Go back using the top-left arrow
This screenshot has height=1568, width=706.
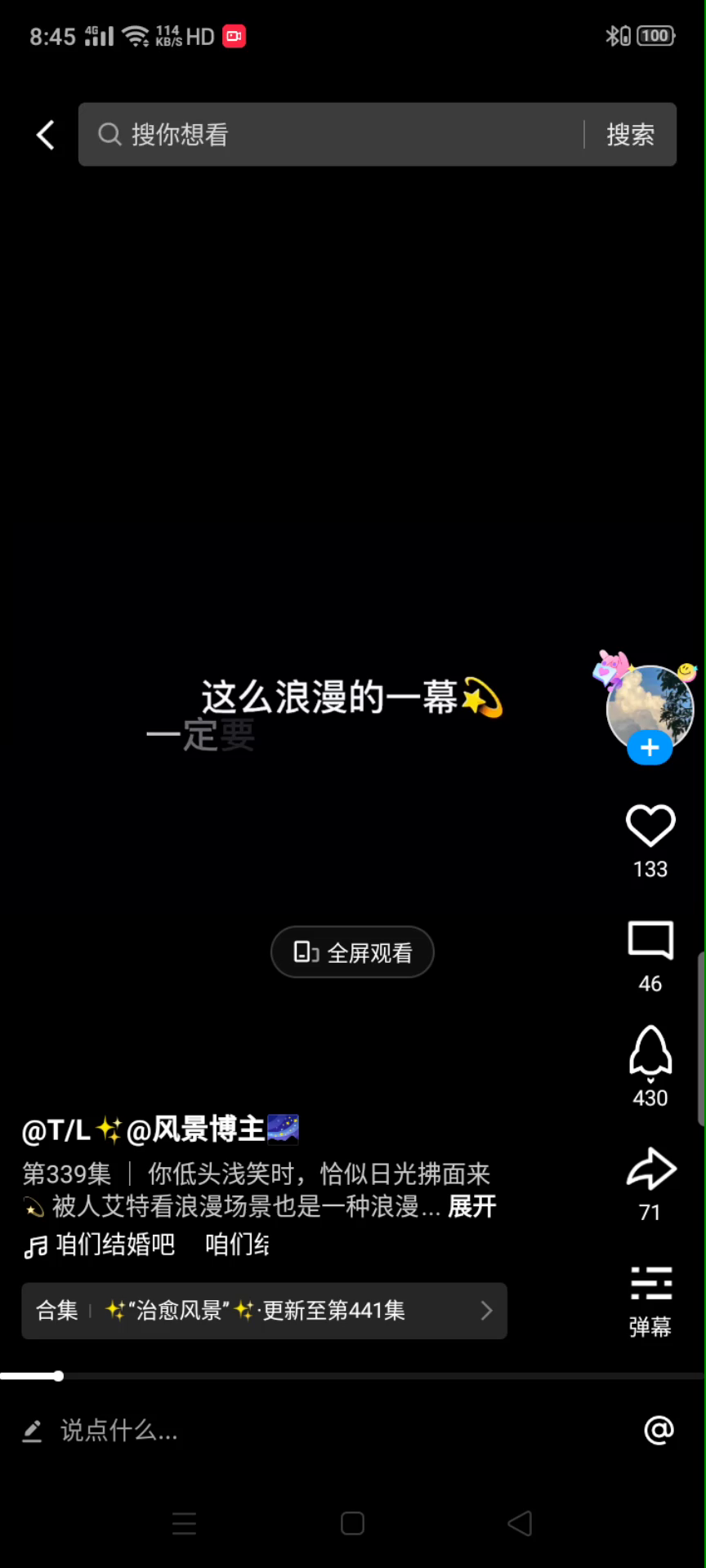[46, 135]
